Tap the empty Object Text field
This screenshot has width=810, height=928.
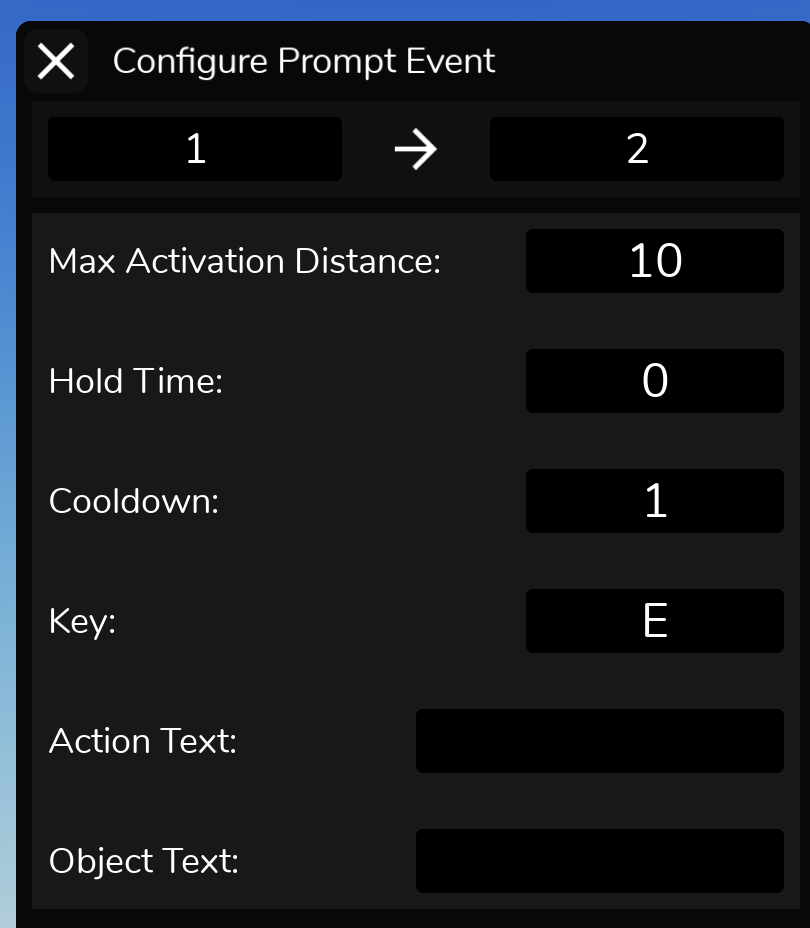coord(600,861)
